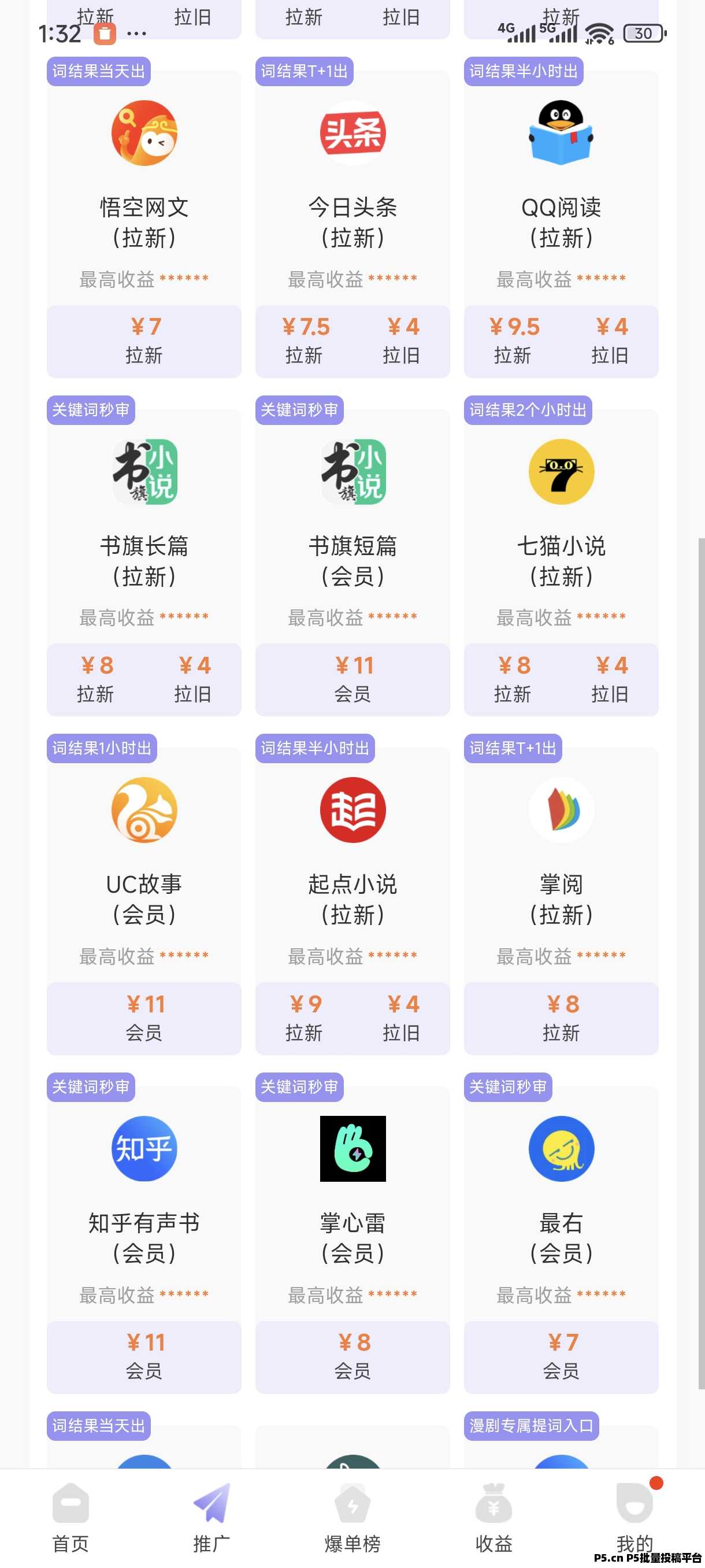The height and width of the screenshot is (1568, 705).
Task: Tap the 关键词秒审 badge on 书旗短篇
Action: coord(300,411)
